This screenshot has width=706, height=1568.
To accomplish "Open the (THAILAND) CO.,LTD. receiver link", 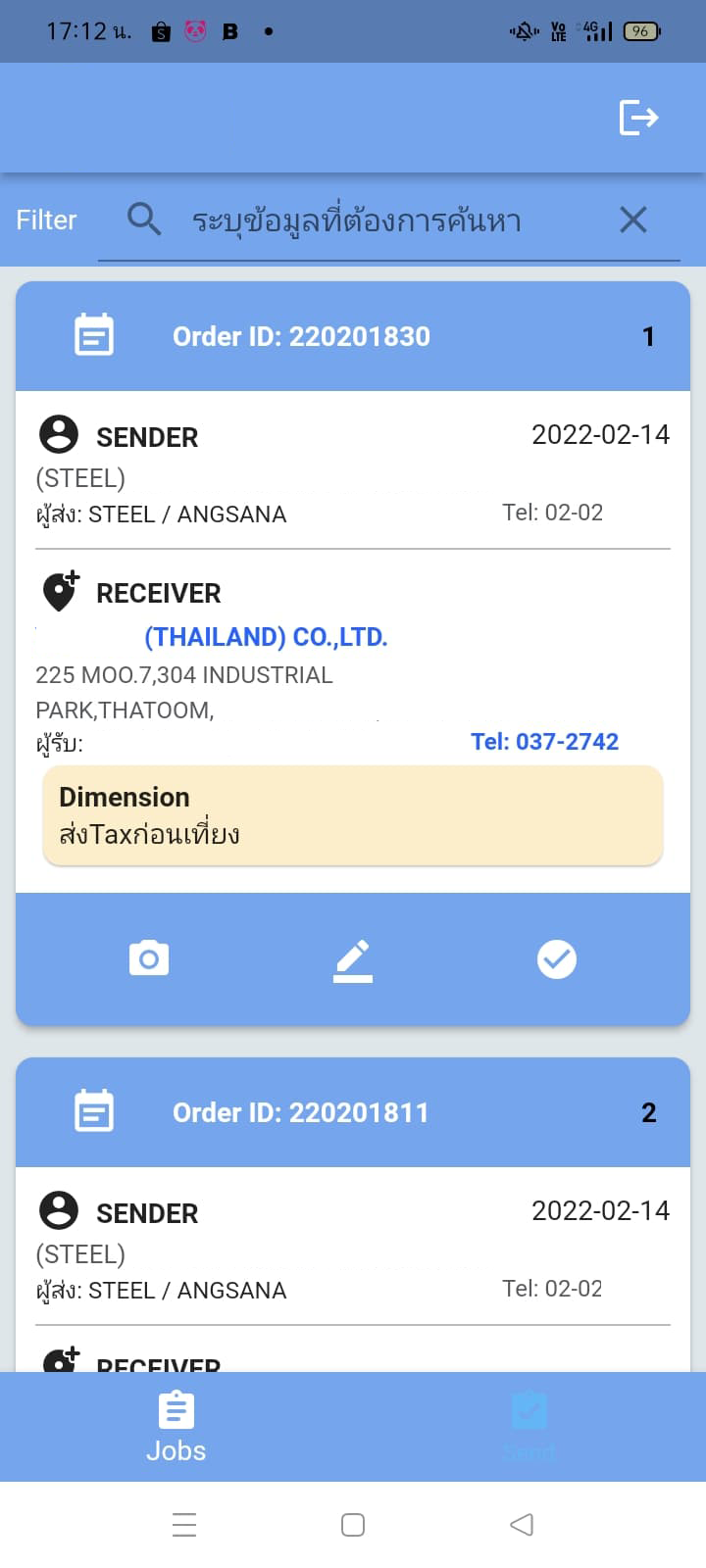I will click(266, 637).
